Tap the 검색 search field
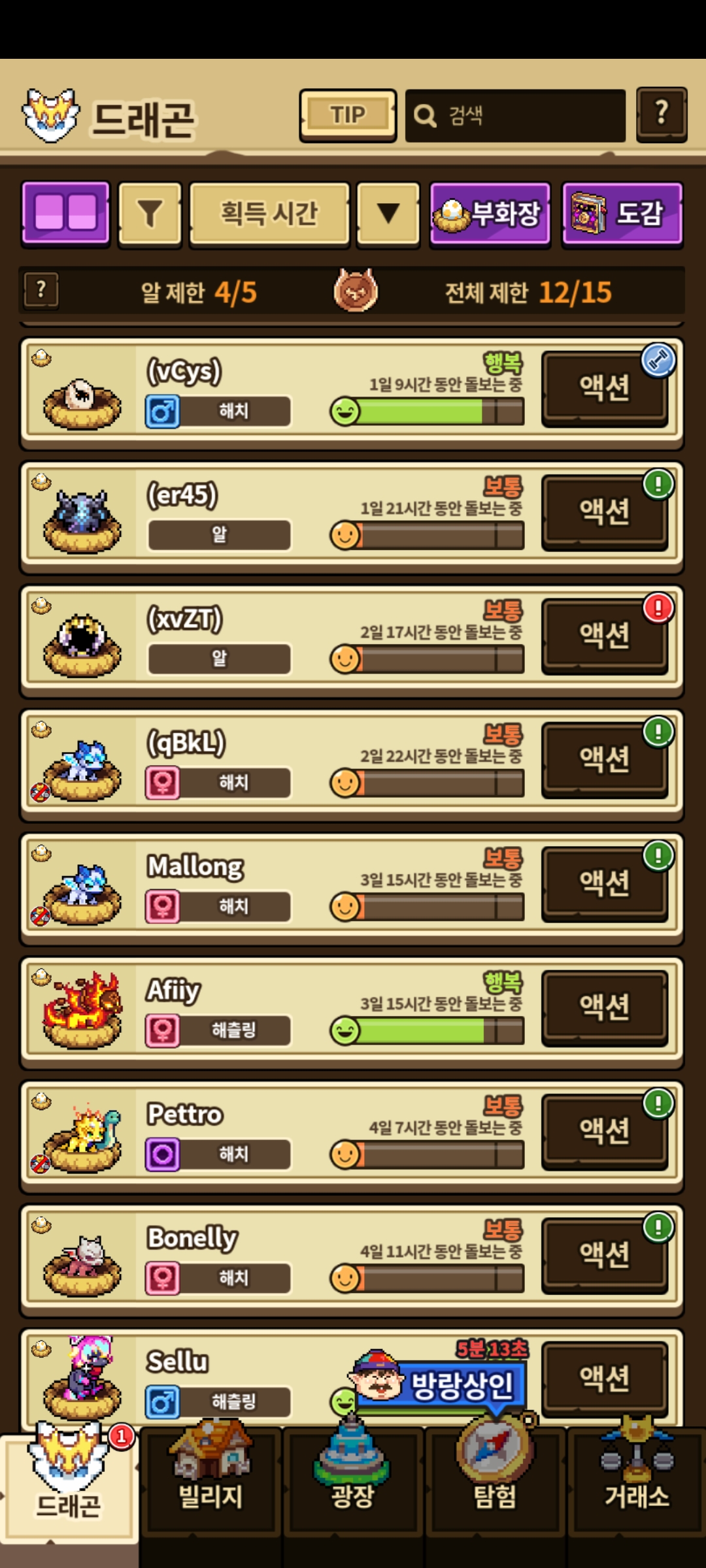 (515, 116)
